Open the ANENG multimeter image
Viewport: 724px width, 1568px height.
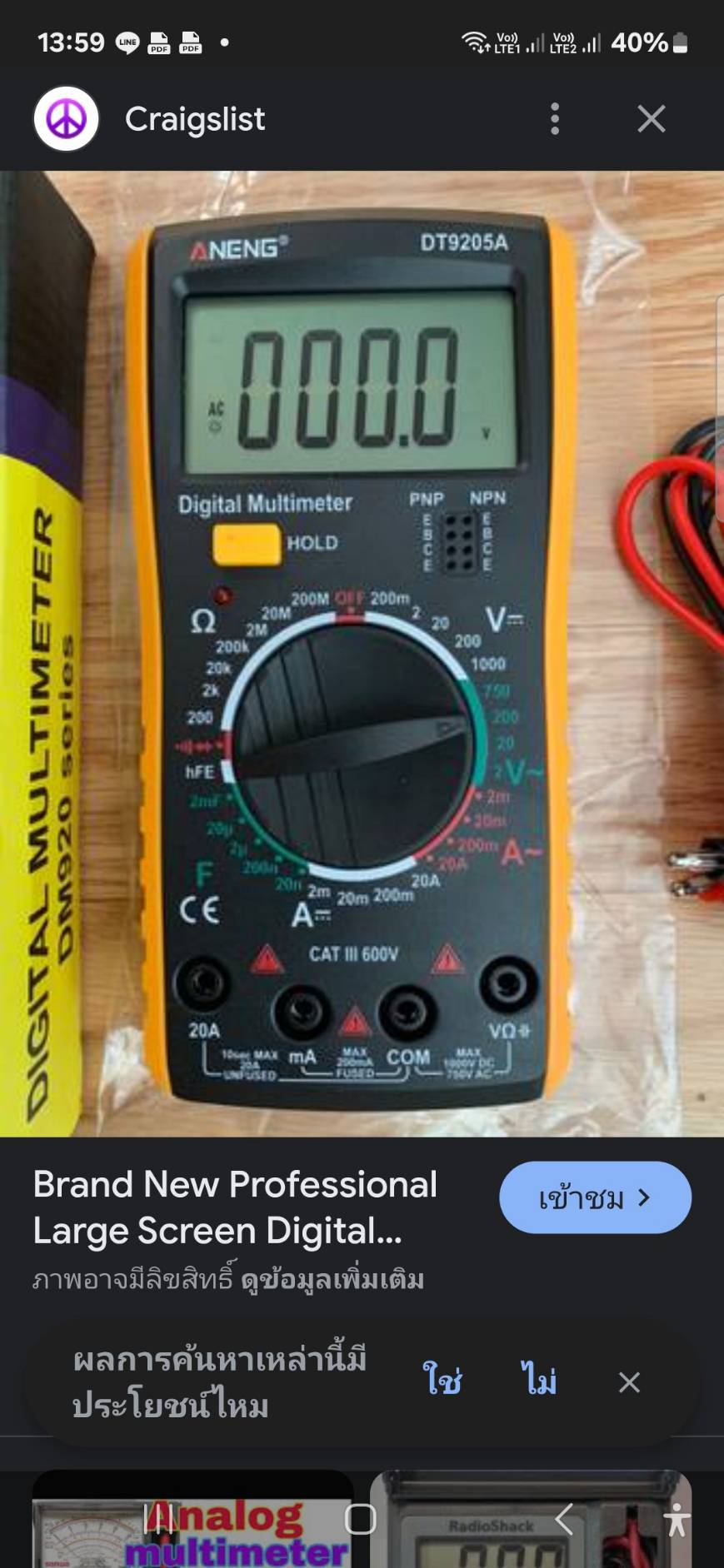tap(362, 654)
